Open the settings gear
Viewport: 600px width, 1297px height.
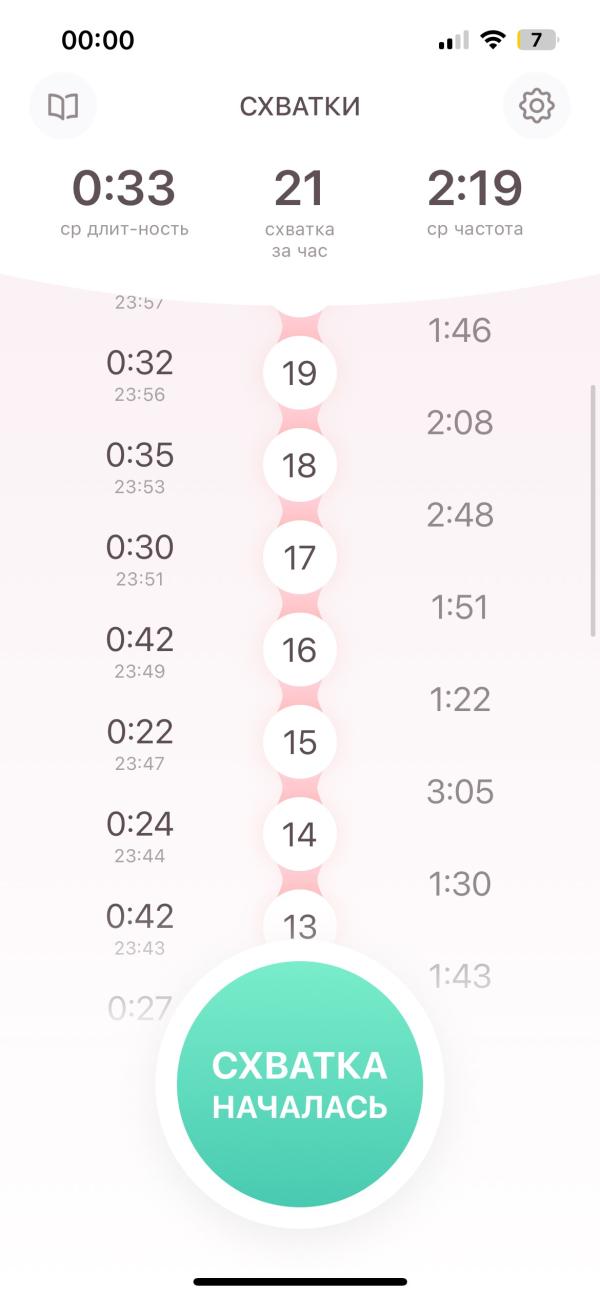[537, 106]
